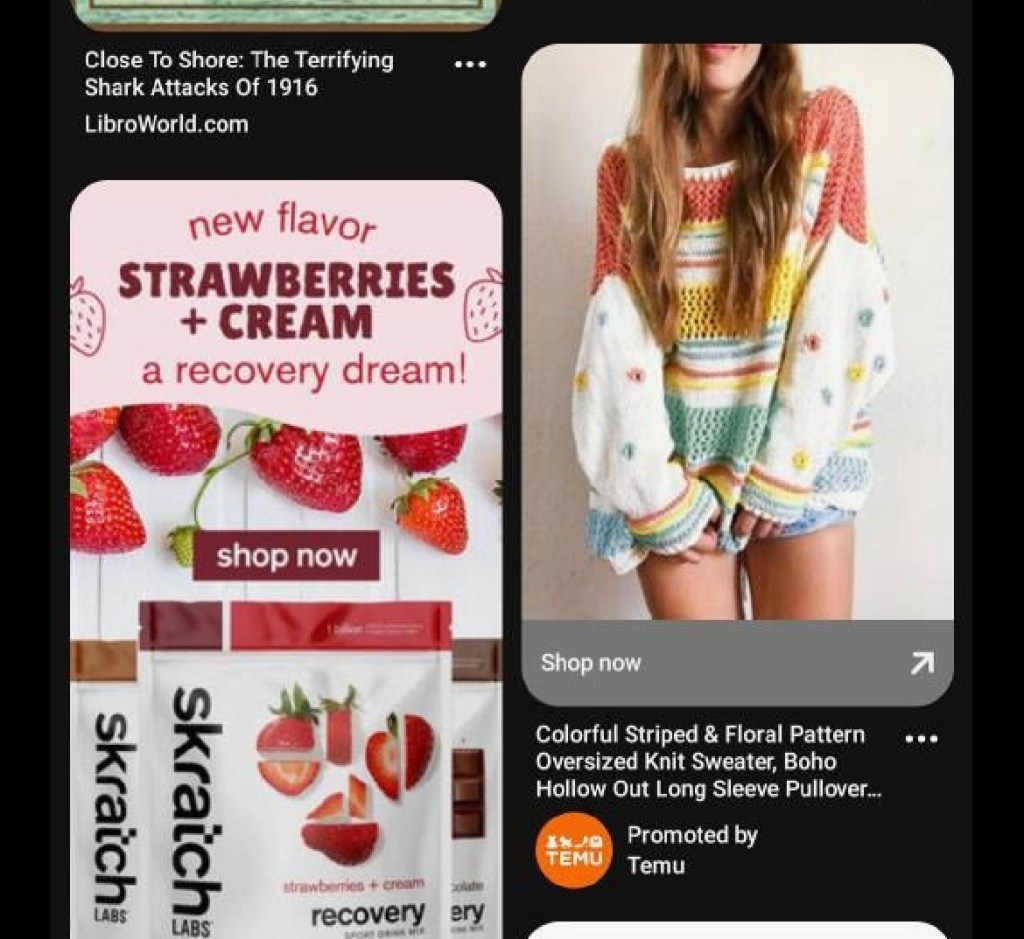Tap Shop now under the sweater image
Image resolution: width=1024 pixels, height=939 pixels.
point(737,663)
